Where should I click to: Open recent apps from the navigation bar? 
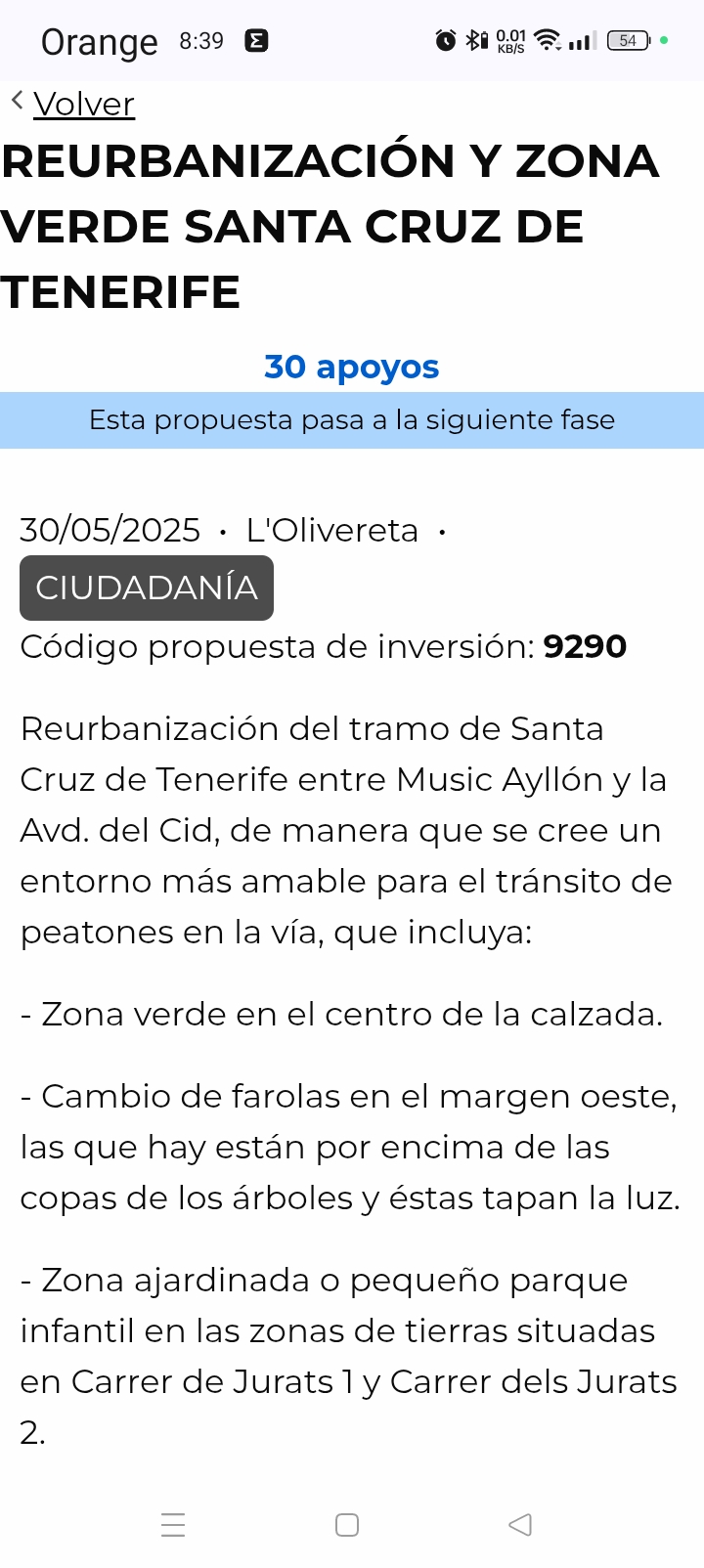point(173,1525)
